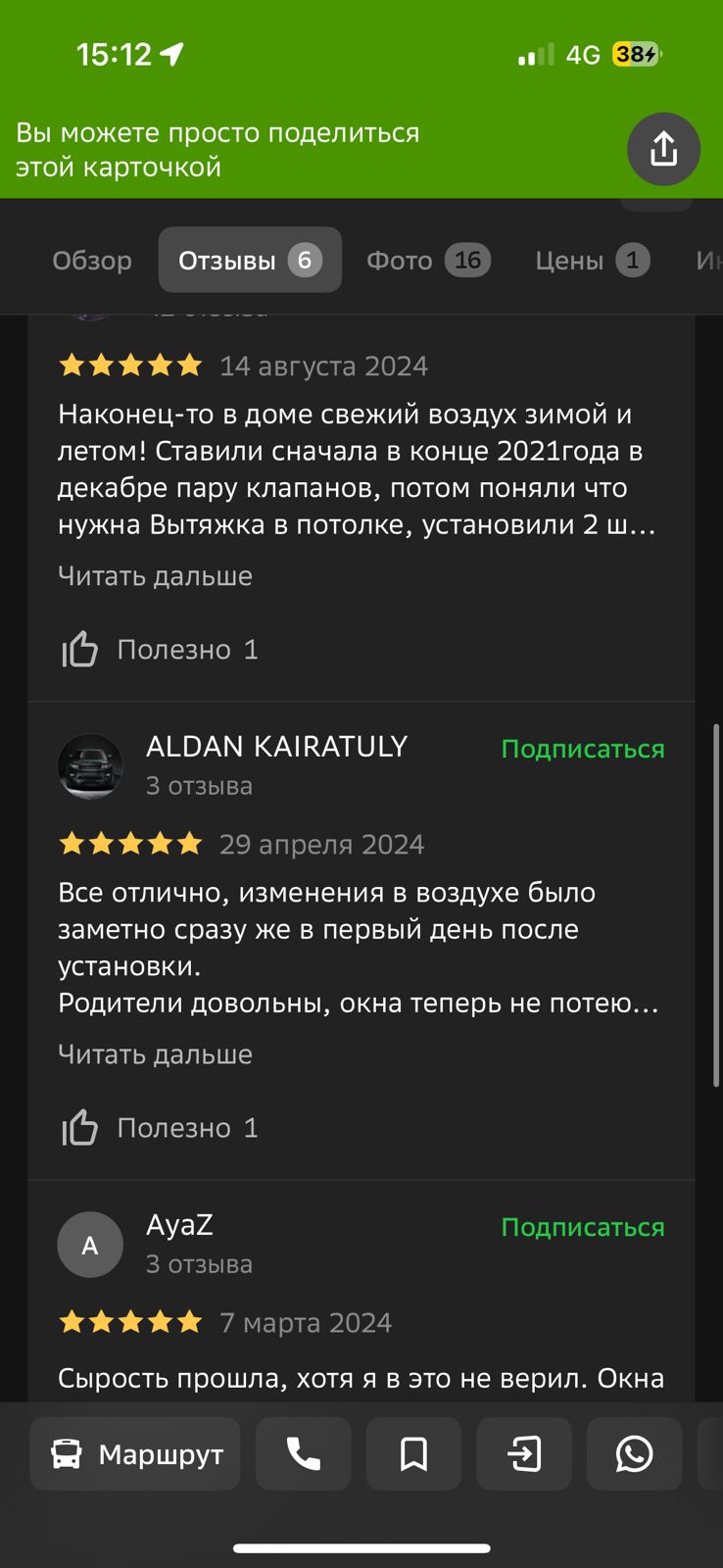Viewport: 723px width, 1568px height.
Task: Subscribe to AyaZ
Action: pos(582,1227)
